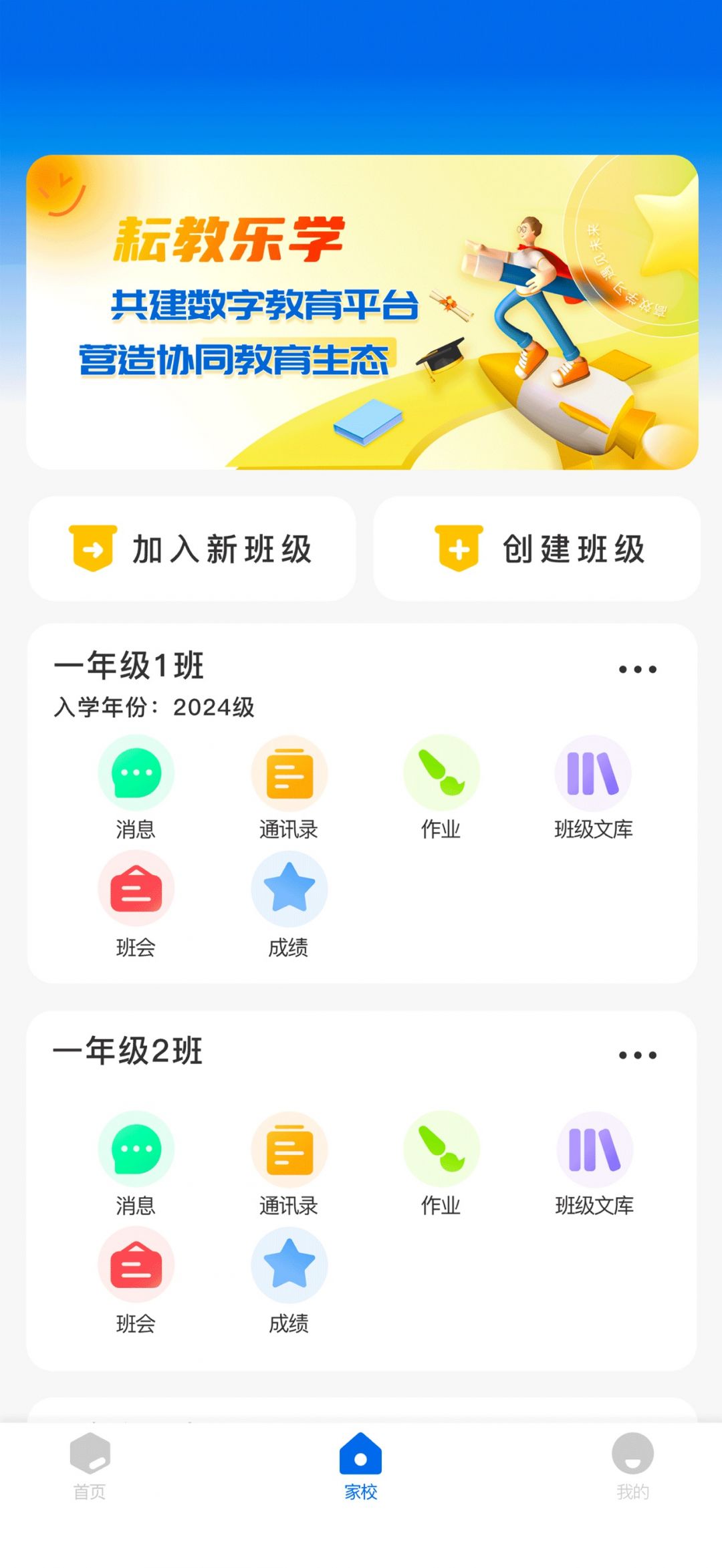The width and height of the screenshot is (722, 1568).
Task: Tap 加入新班级 to join a class
Action: coord(192,549)
